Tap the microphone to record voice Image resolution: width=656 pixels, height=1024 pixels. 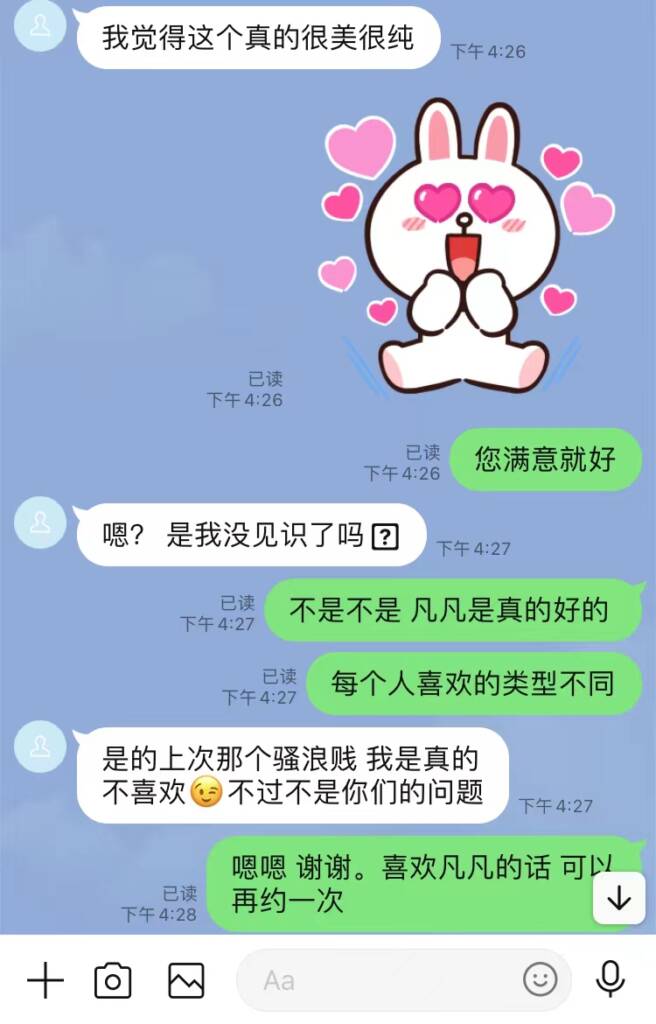[610, 979]
